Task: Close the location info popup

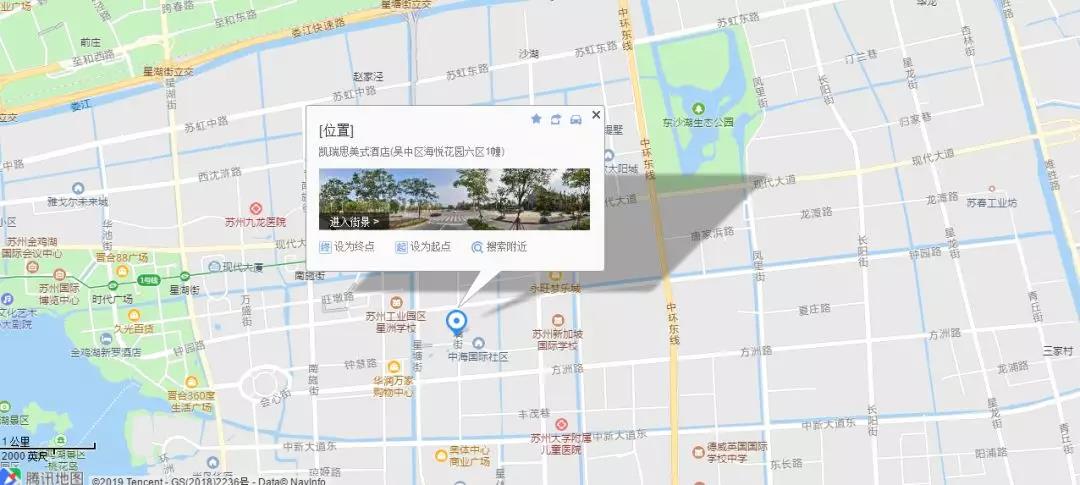Action: 596,115
